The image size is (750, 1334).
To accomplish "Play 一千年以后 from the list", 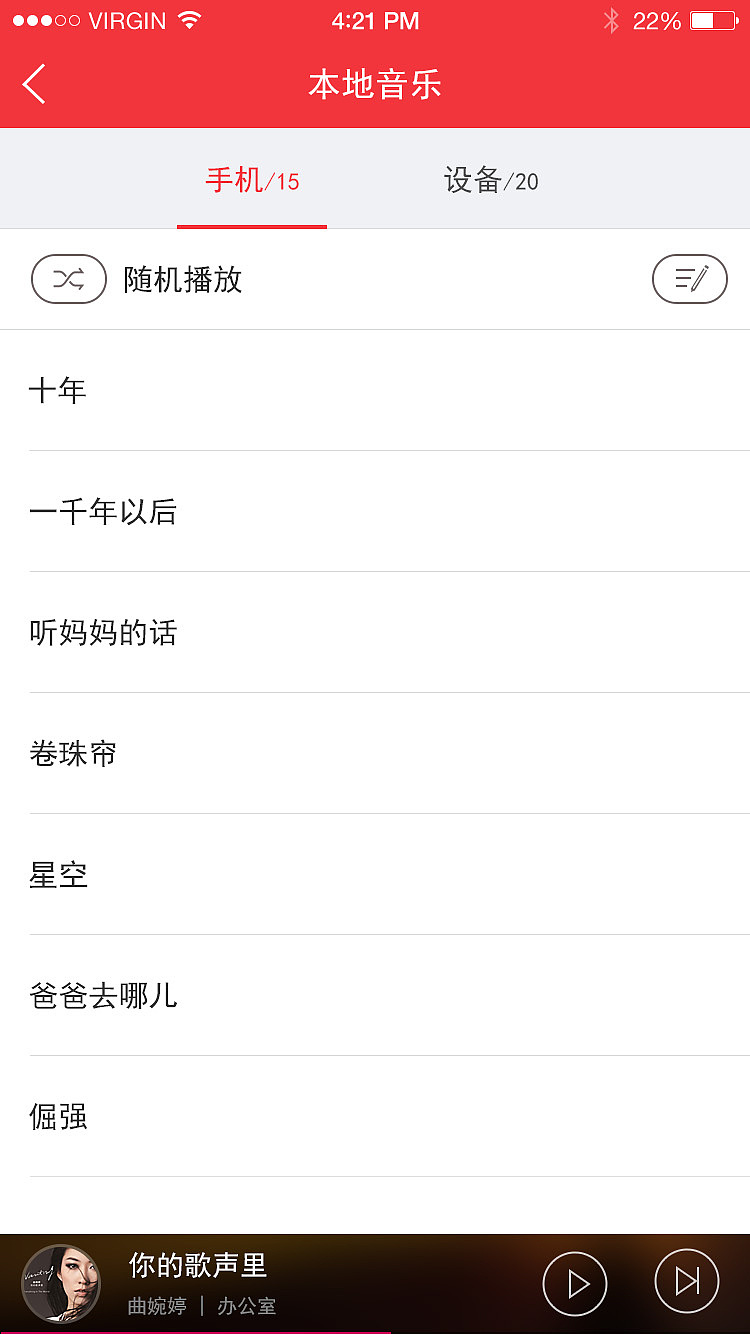I will click(375, 512).
